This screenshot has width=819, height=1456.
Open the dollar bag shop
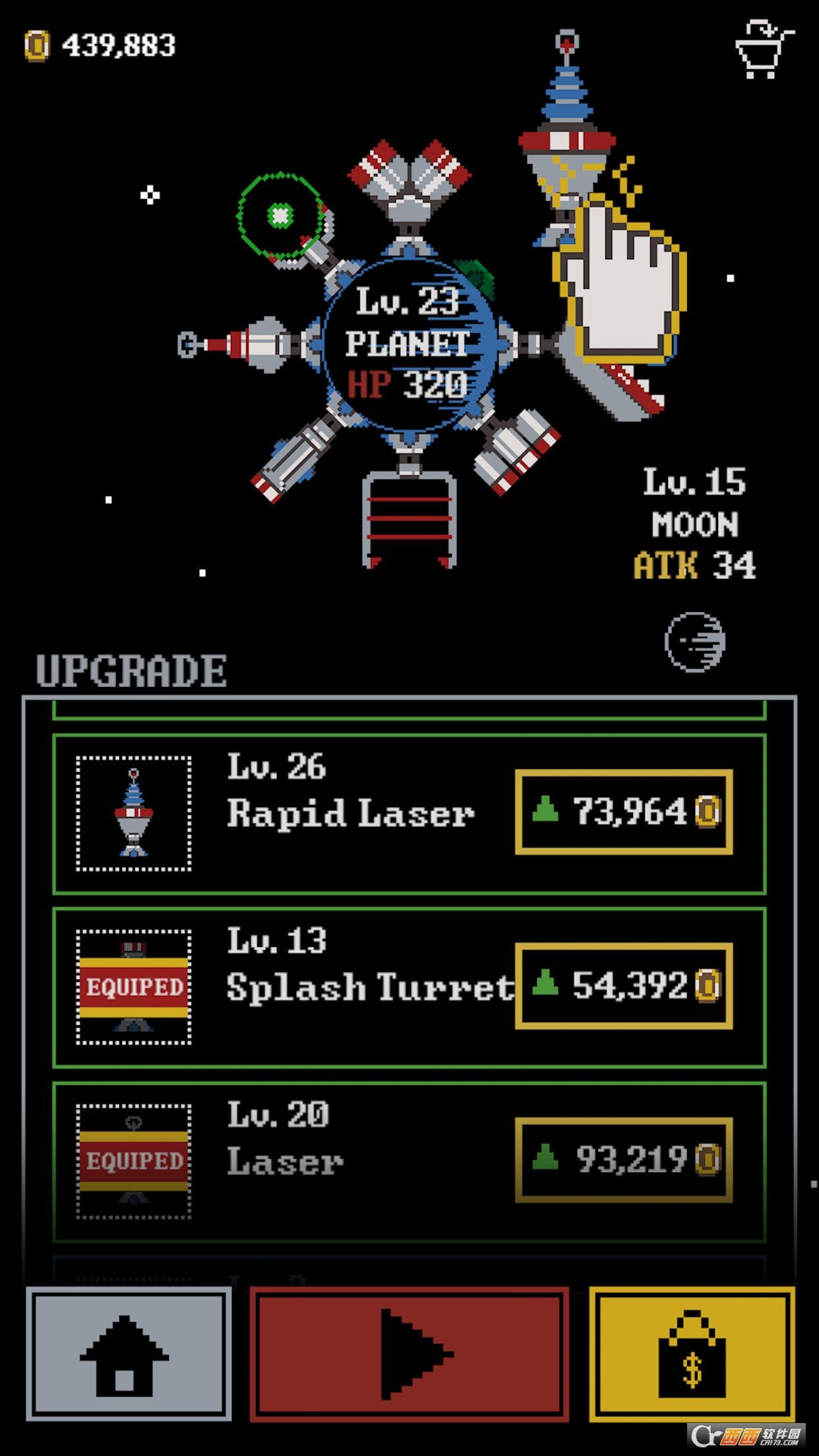(692, 1354)
